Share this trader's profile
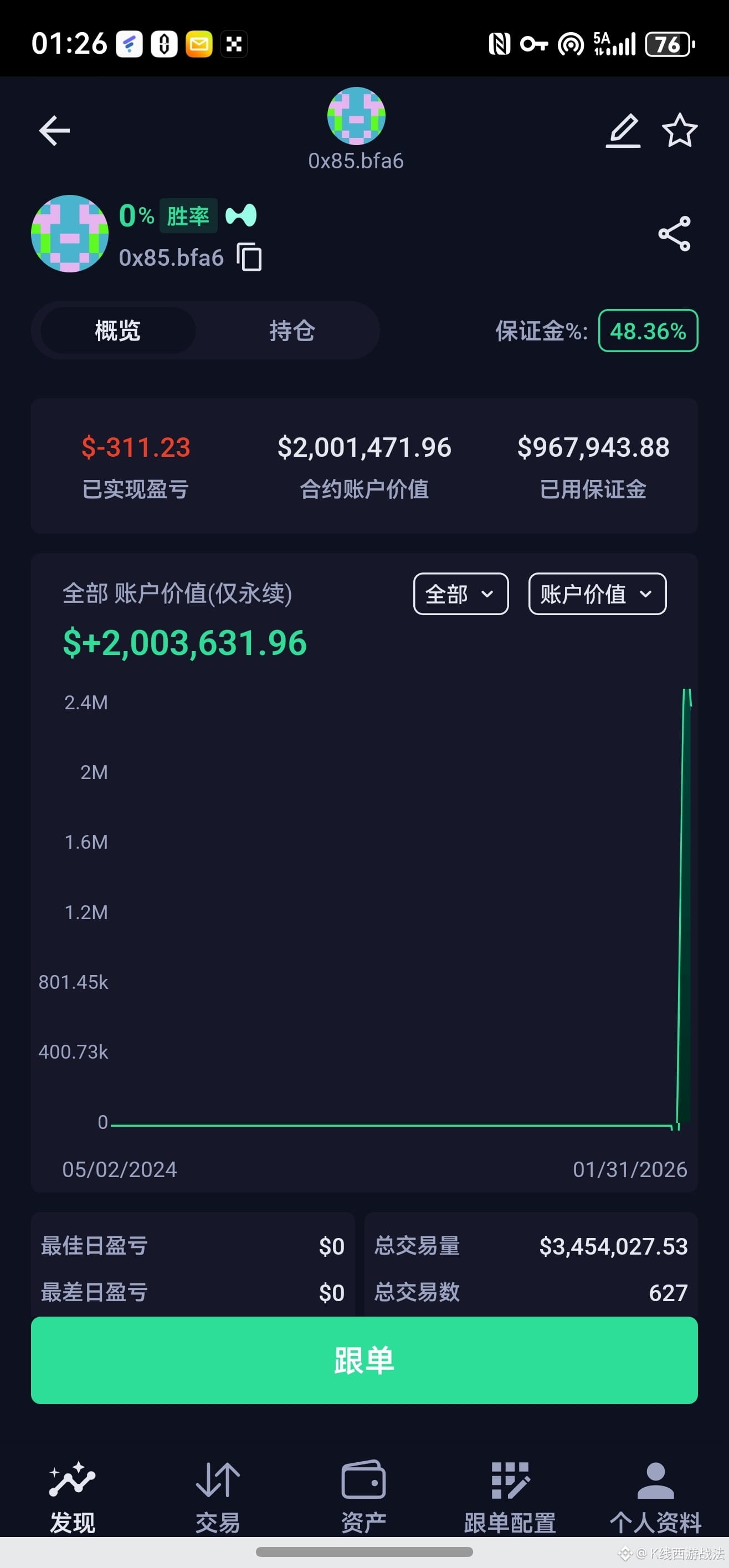 pos(674,234)
